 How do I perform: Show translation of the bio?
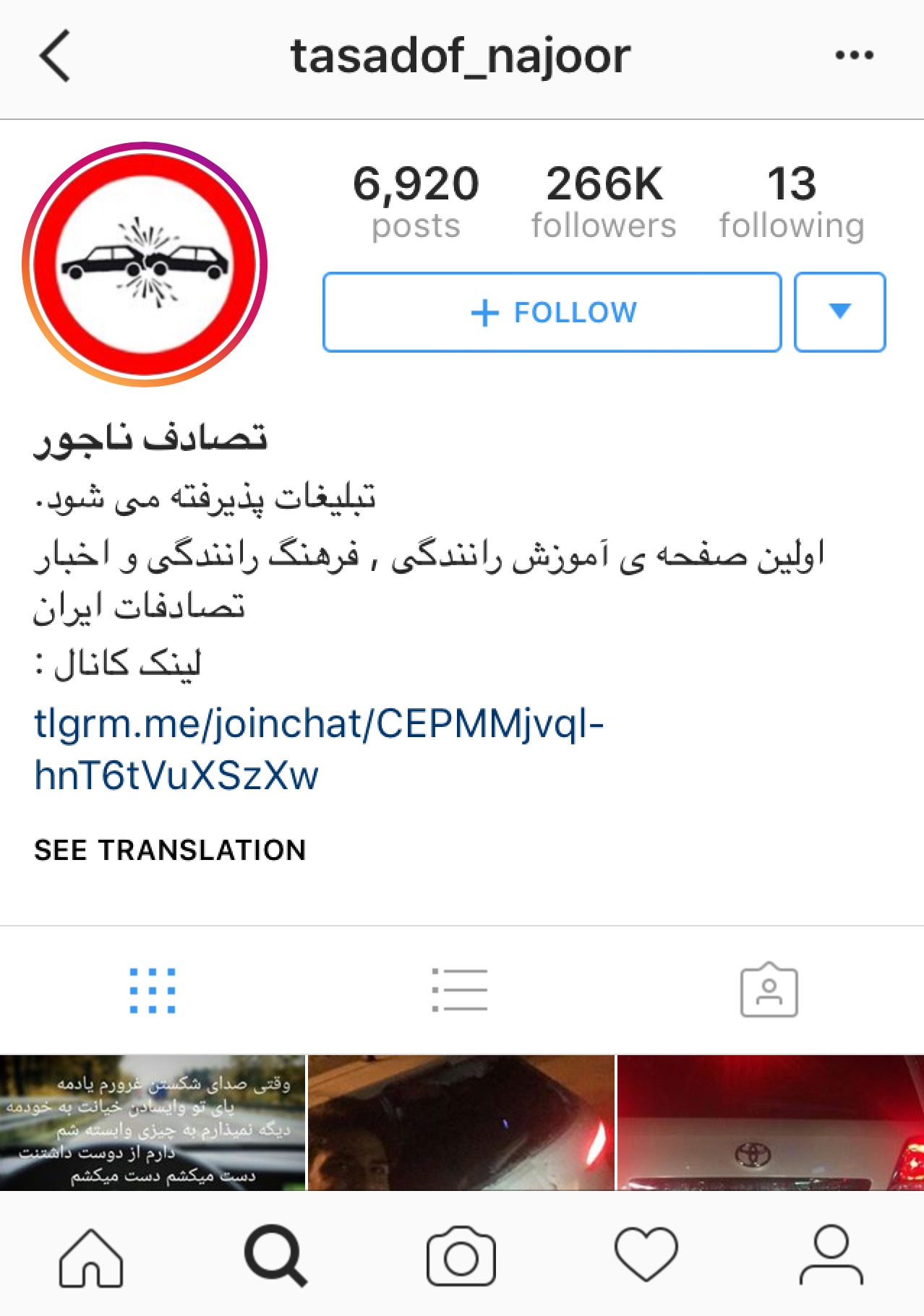(171, 850)
